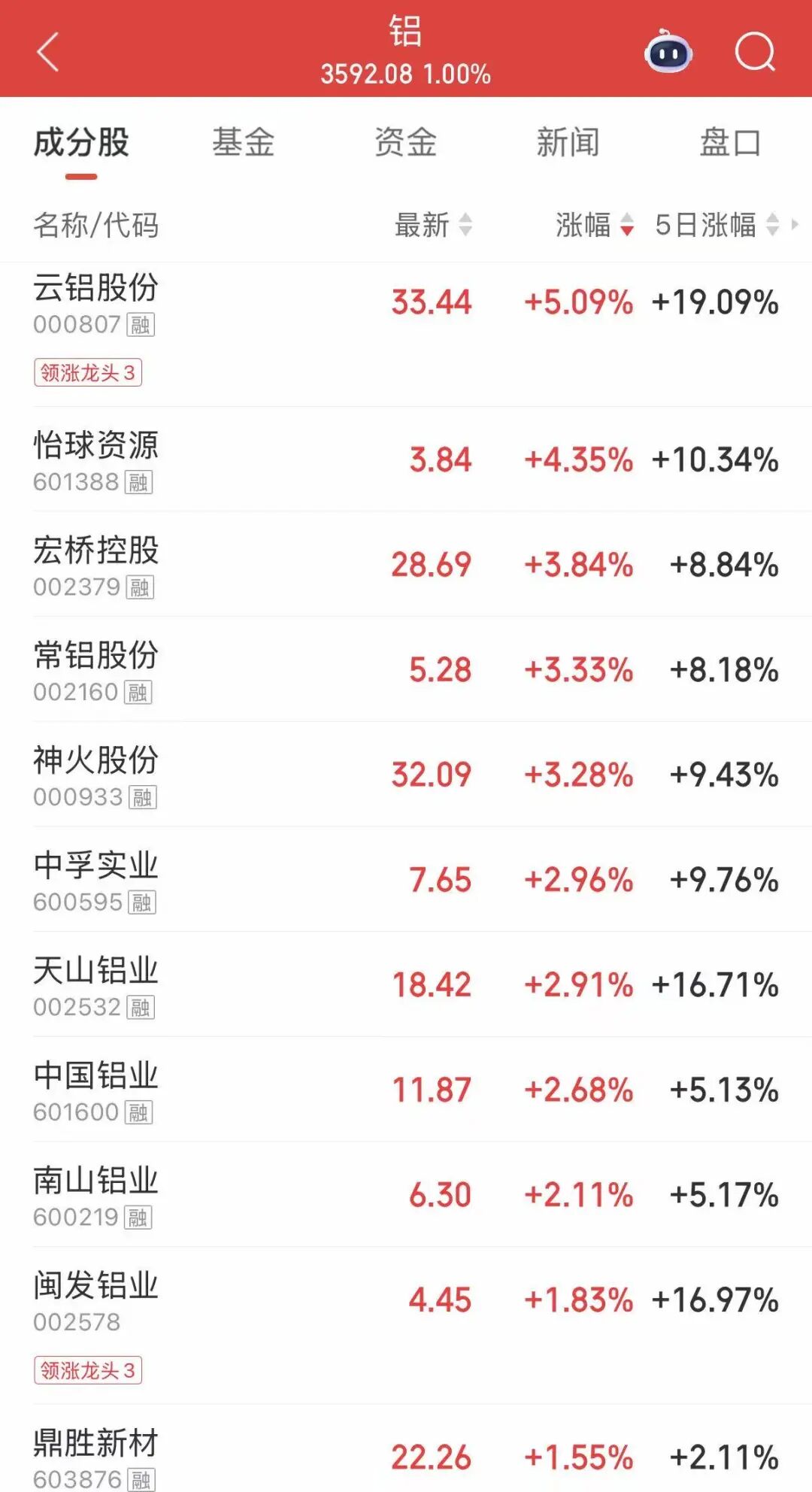Switch to the 盘口 tab
Viewport: 812px width, 1492px height.
click(729, 143)
